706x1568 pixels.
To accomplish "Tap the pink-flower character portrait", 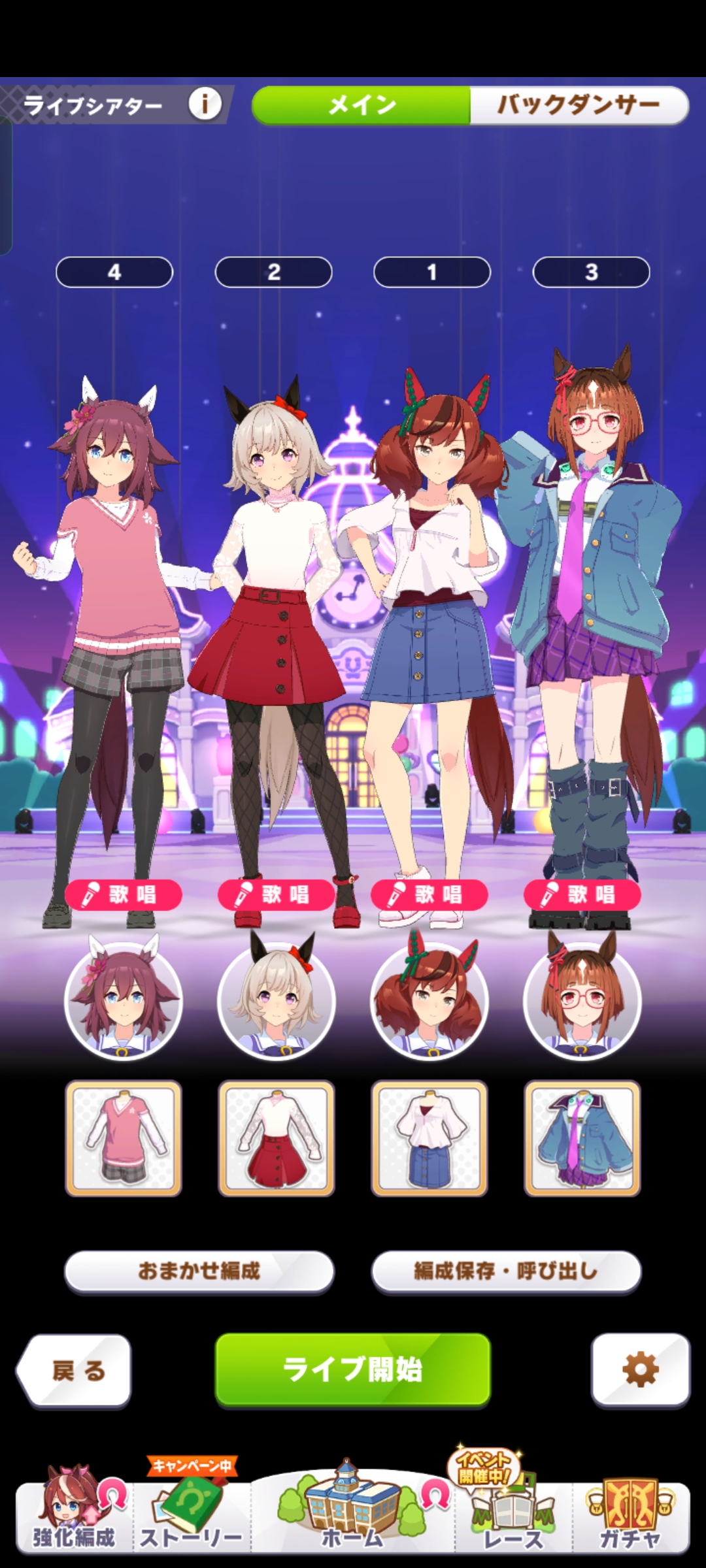I will 124,1001.
